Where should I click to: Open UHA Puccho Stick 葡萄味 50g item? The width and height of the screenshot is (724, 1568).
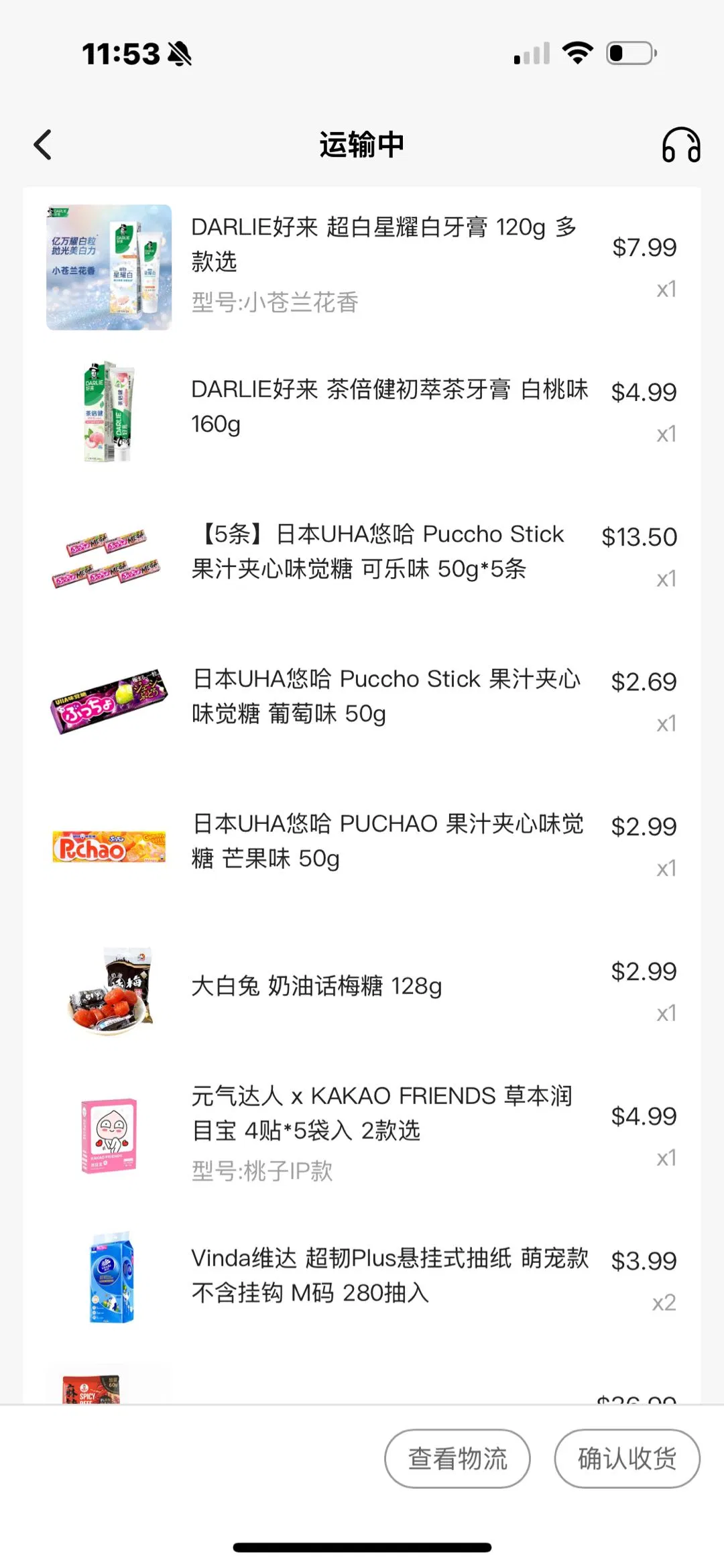[x=385, y=696]
